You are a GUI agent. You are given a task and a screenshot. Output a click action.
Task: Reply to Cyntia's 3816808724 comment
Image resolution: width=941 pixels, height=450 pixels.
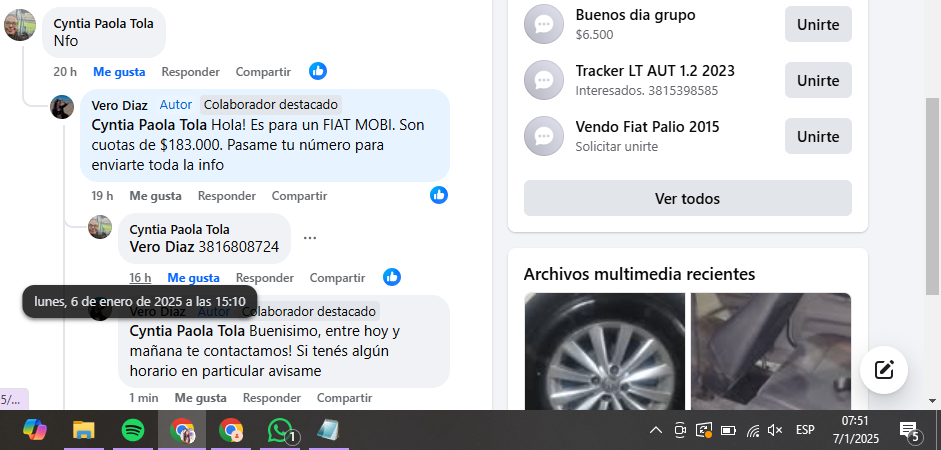264,278
